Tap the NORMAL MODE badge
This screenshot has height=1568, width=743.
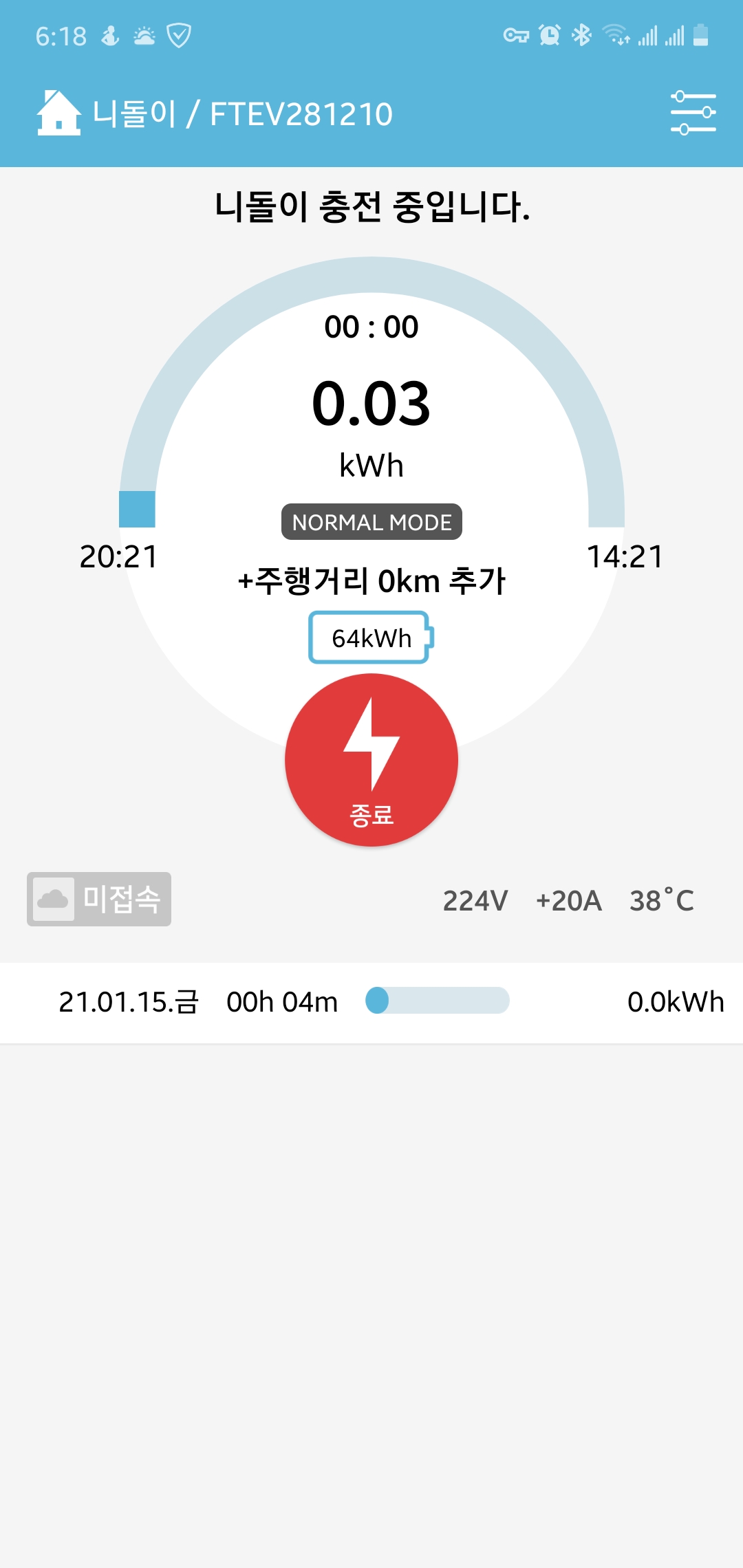tap(371, 522)
